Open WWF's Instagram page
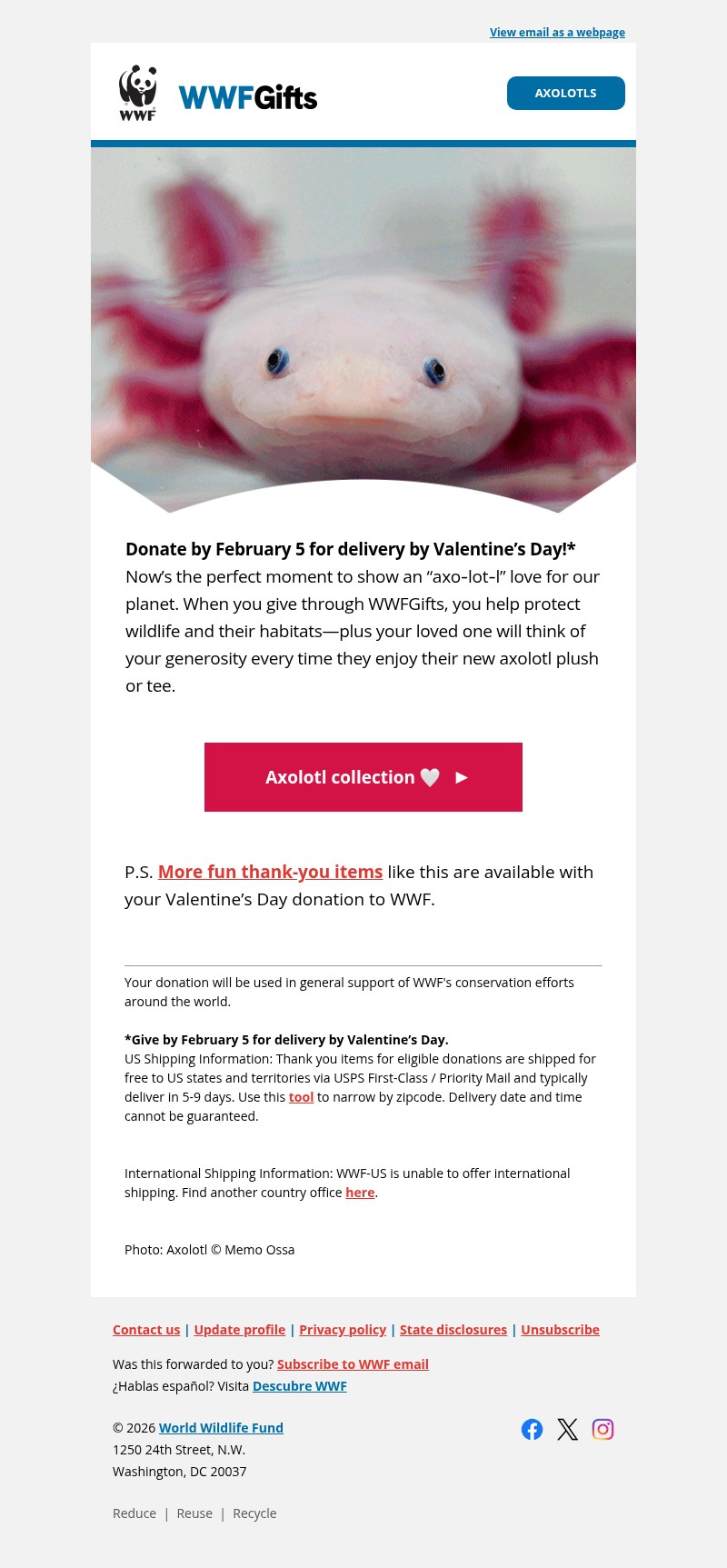Image resolution: width=727 pixels, height=1568 pixels. point(603,1429)
